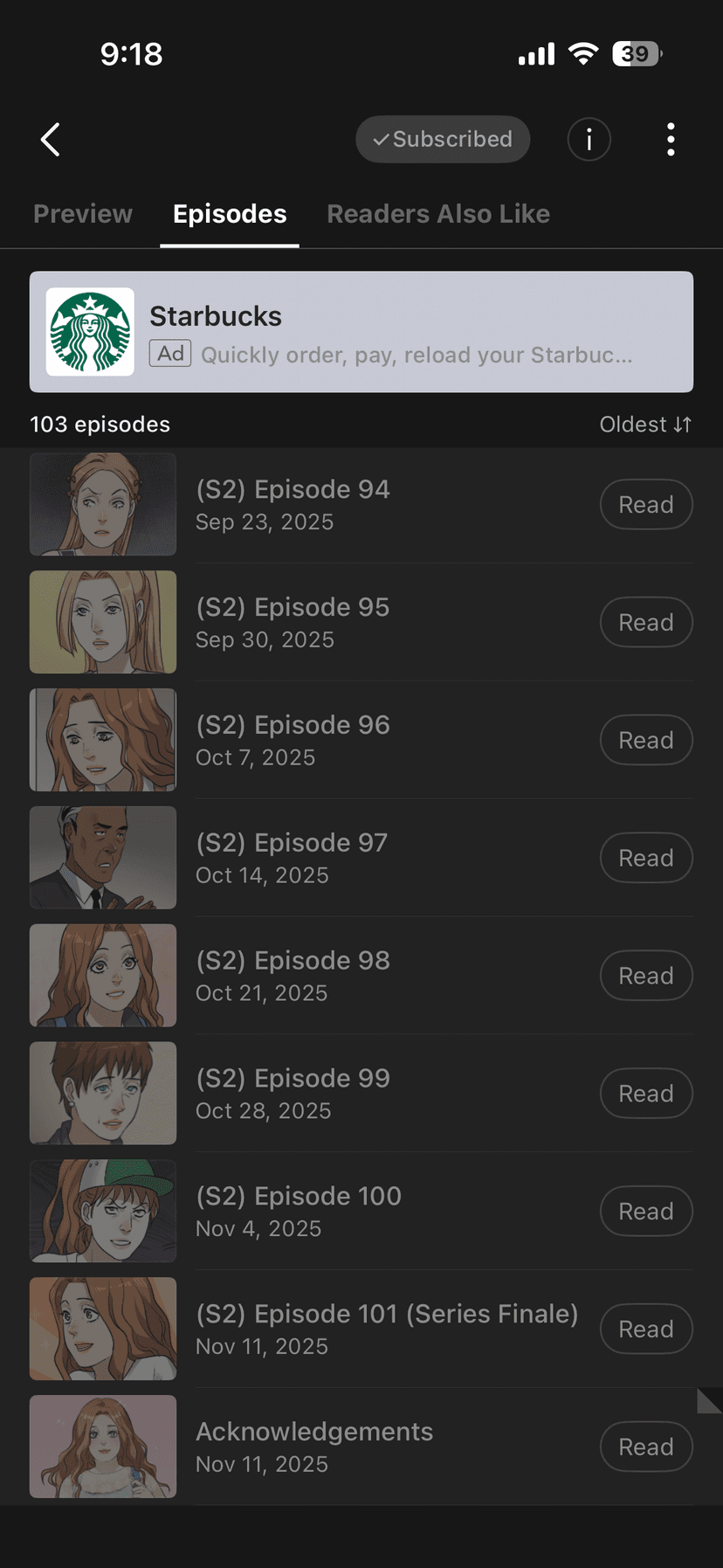Switch to Readers Also Like tab
This screenshot has width=723, height=1568.
438,214
